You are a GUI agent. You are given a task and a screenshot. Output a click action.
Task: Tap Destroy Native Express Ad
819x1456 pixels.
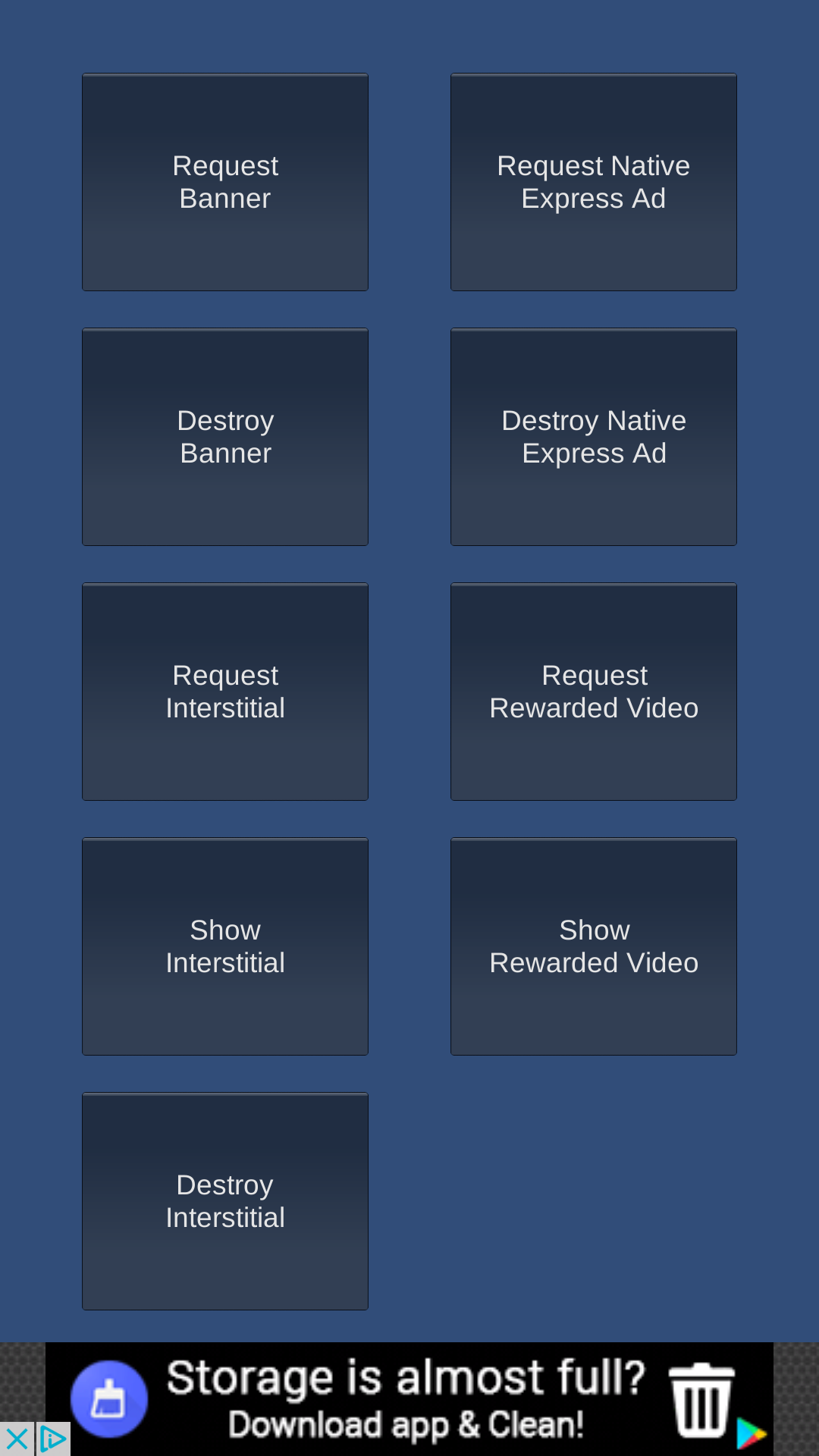click(x=594, y=437)
